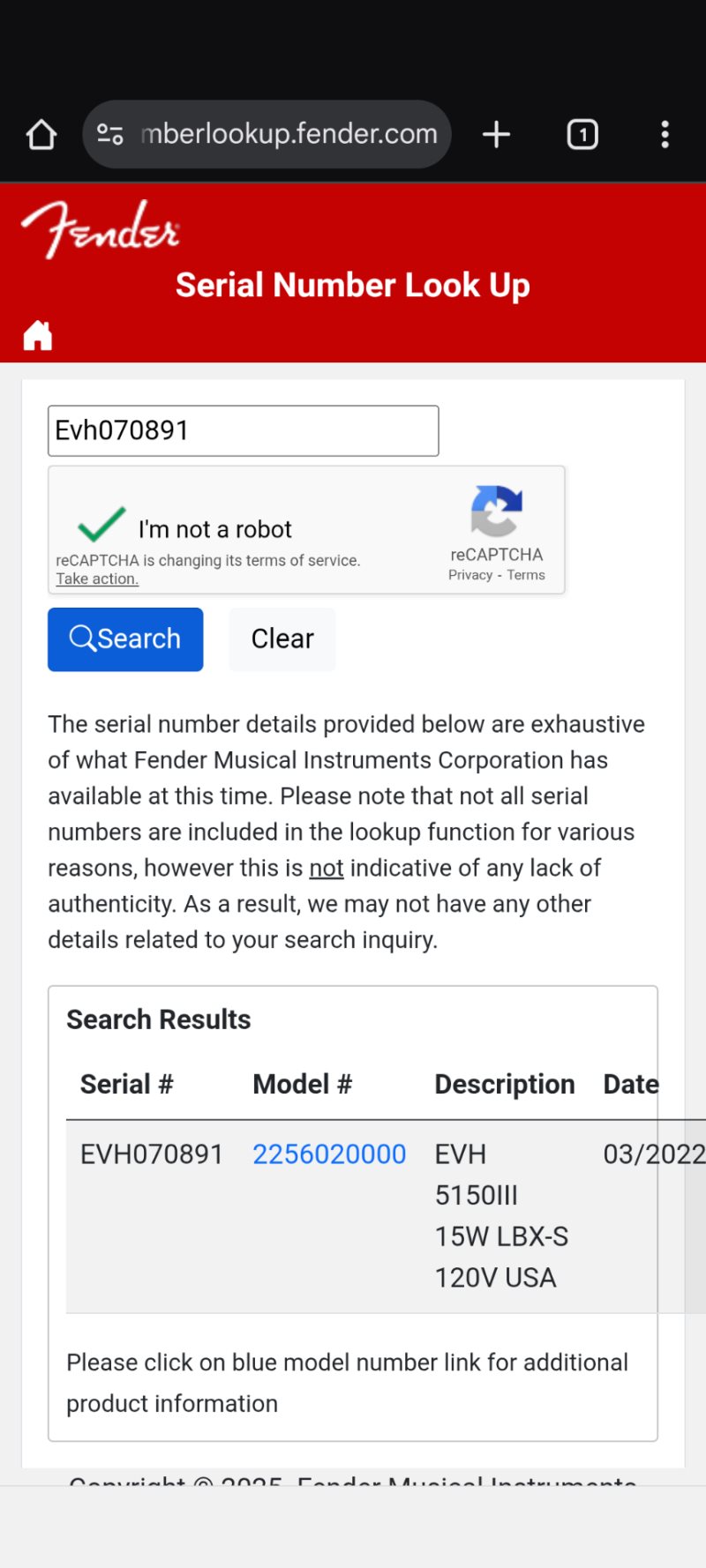Screen dimensions: 706x1568
Task: Tap the blue Search button
Action: coord(125,638)
